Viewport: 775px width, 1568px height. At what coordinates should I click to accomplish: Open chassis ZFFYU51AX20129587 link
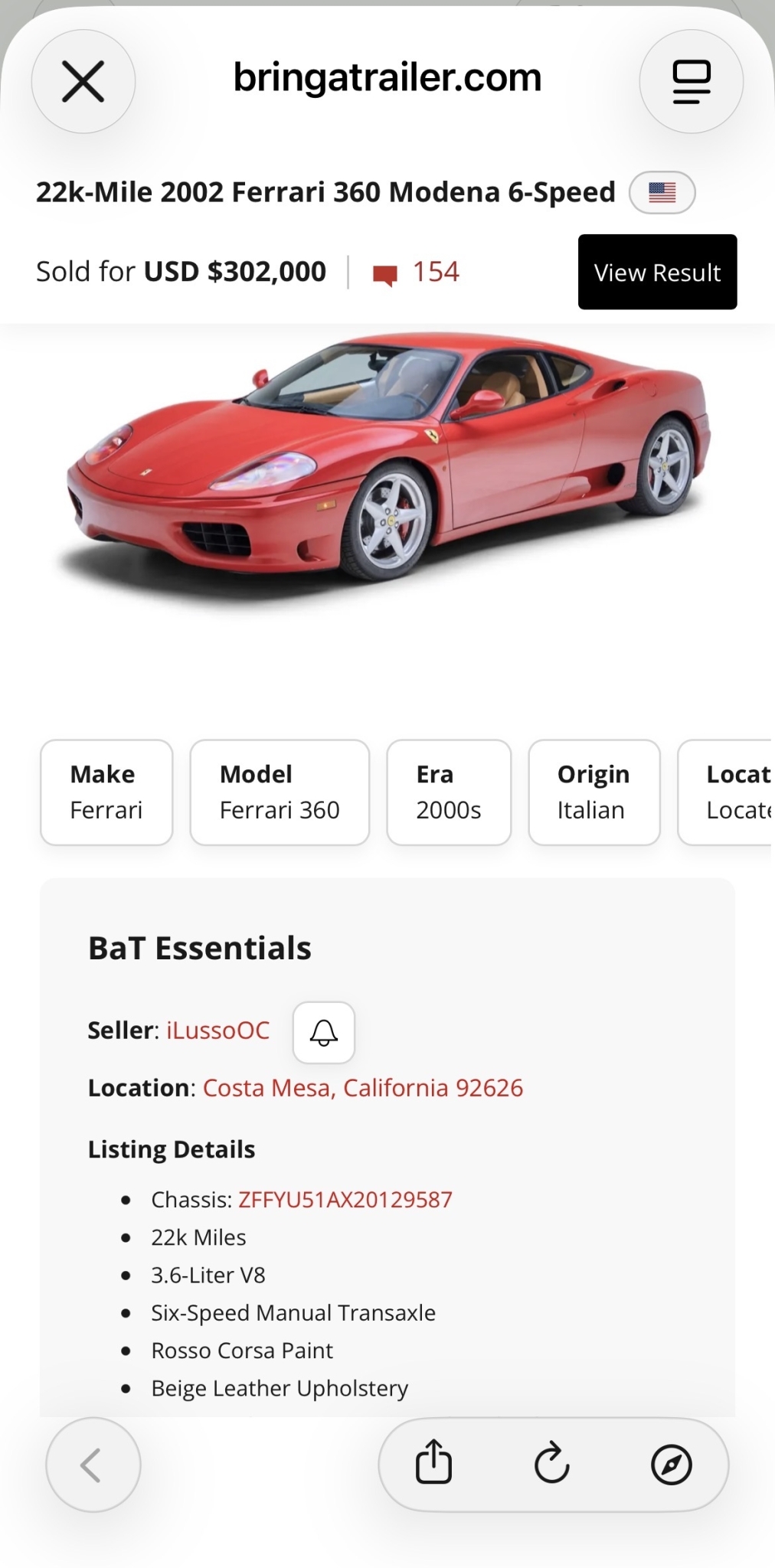(x=345, y=1200)
